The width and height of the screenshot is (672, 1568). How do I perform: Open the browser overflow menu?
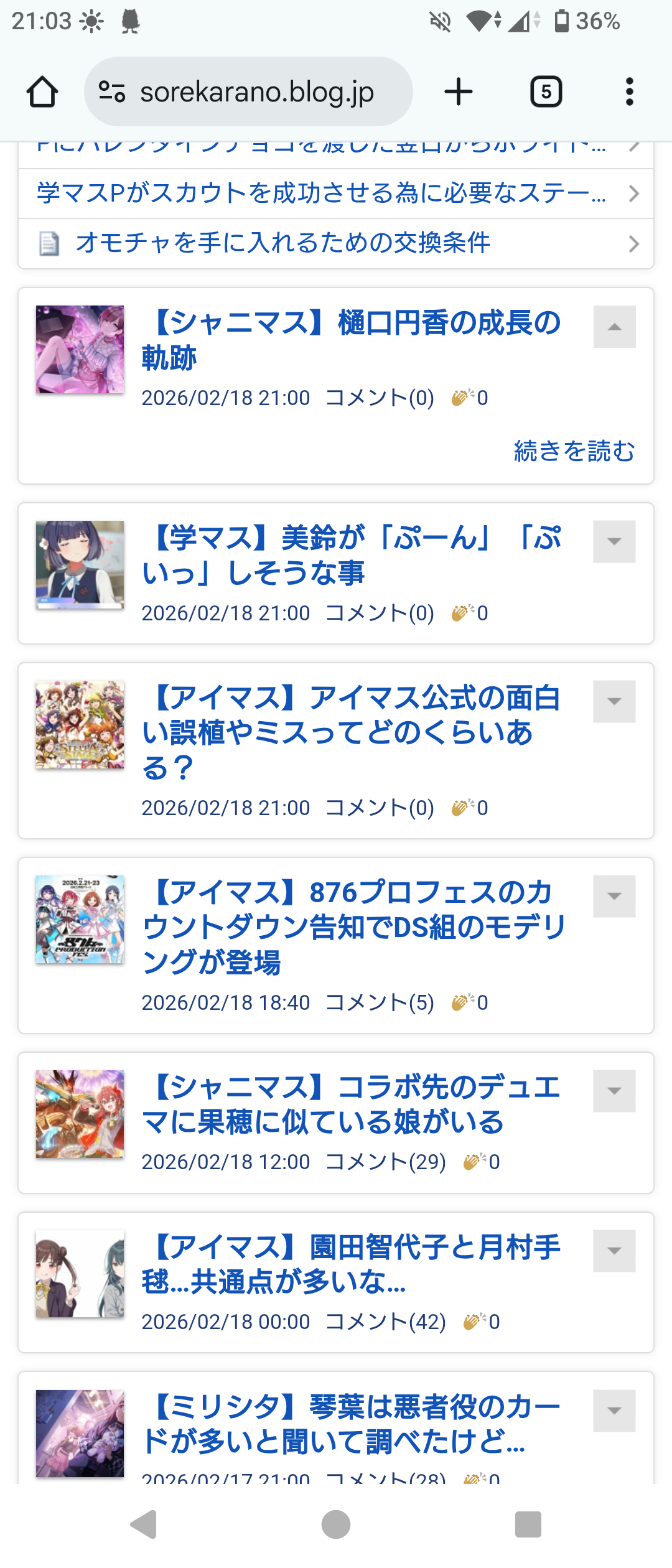[630, 92]
